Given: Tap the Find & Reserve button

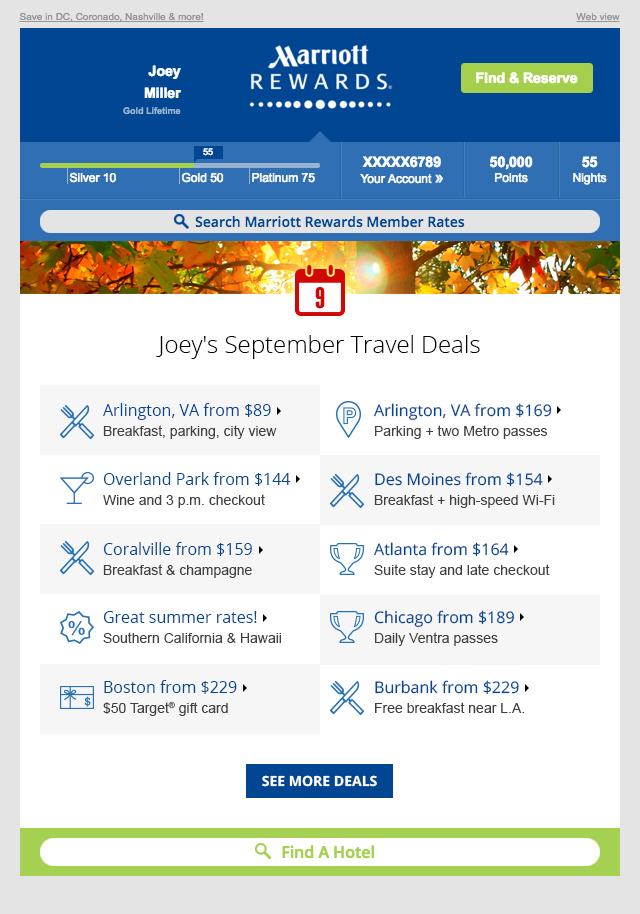Looking at the screenshot, I should [x=526, y=78].
